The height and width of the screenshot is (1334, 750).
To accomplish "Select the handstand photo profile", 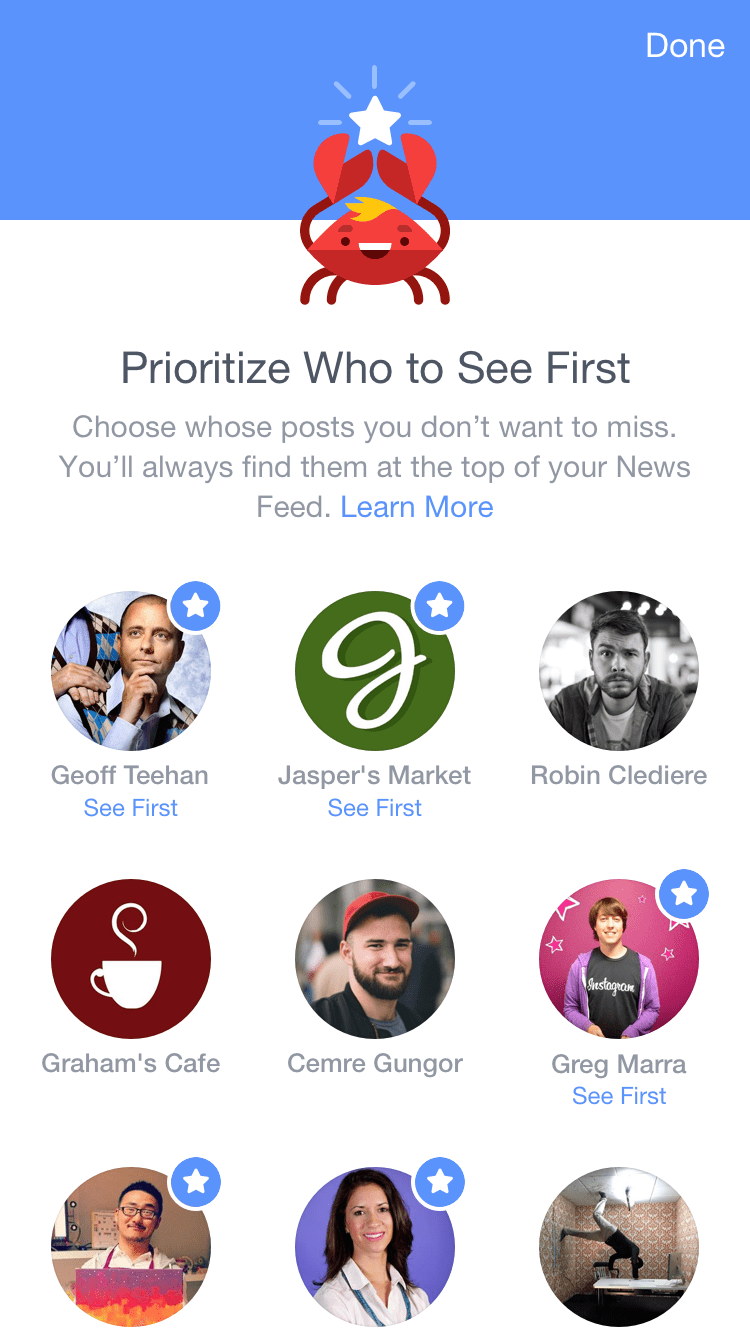I will tap(619, 1246).
